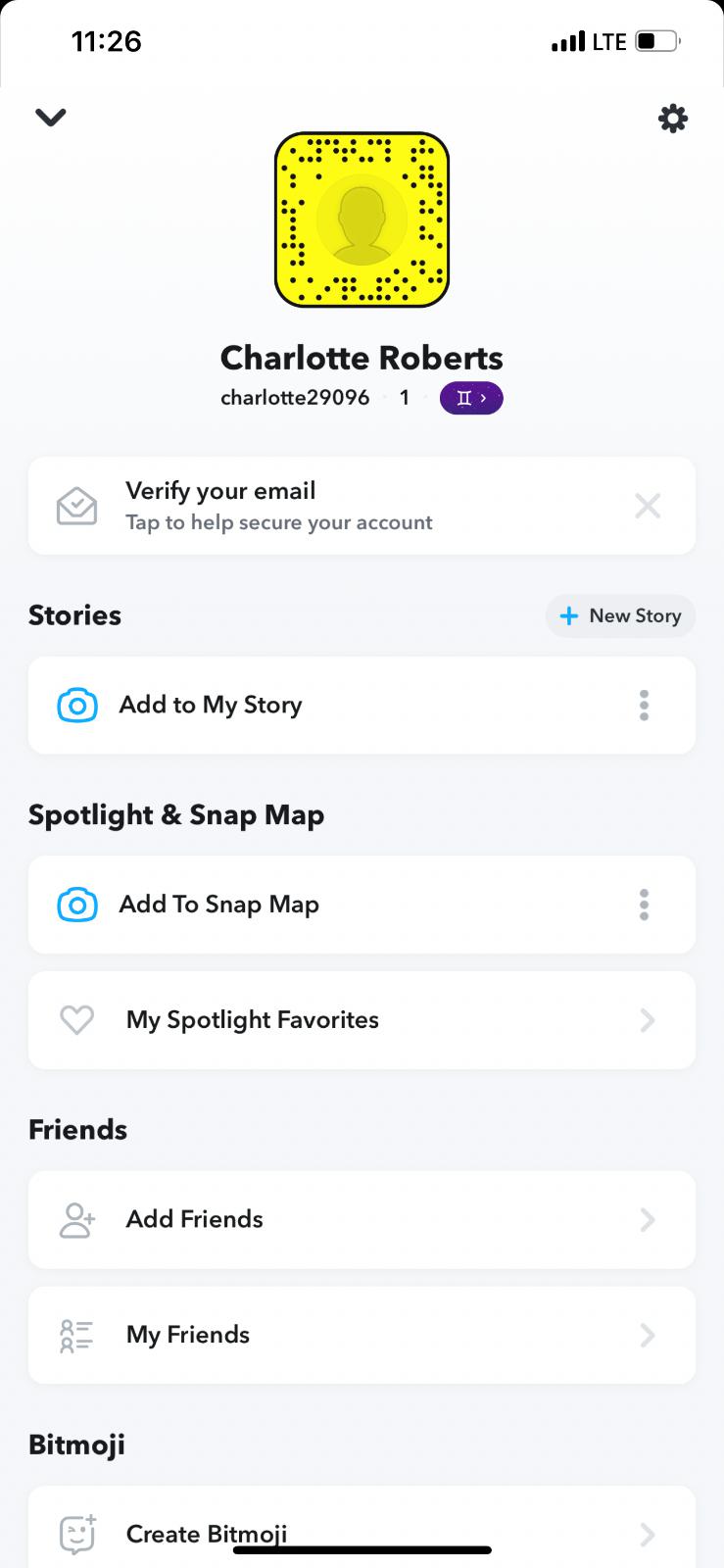Open options menu for Snap Map

pos(644,905)
